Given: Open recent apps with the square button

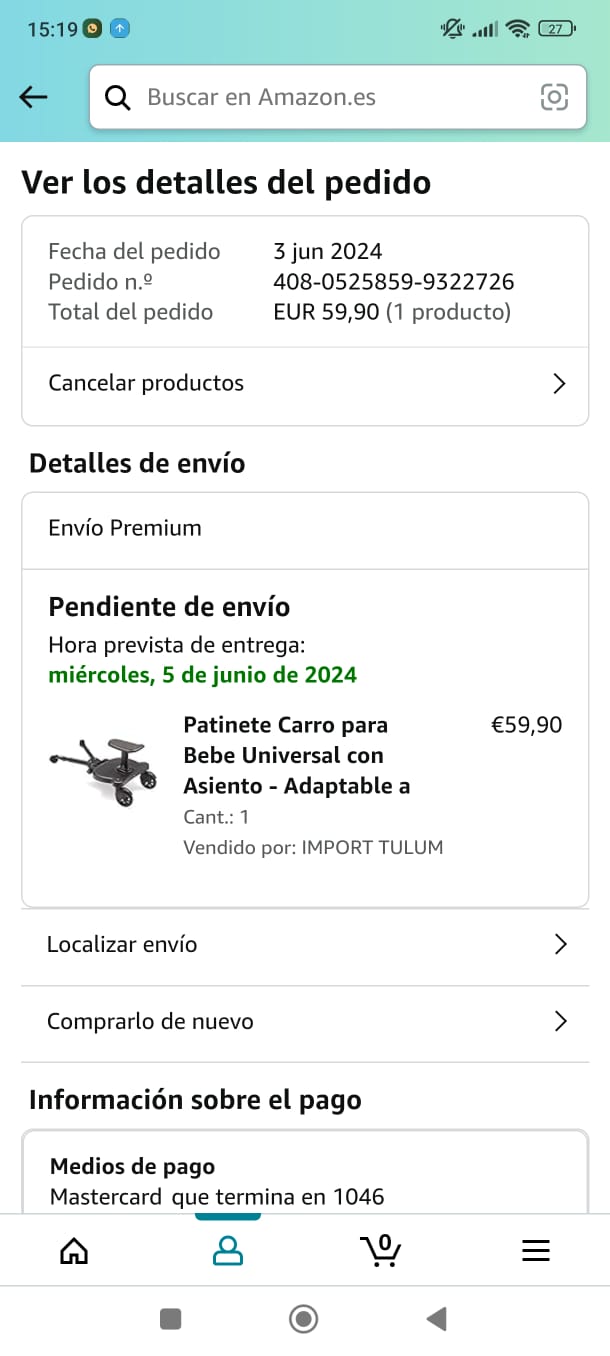Looking at the screenshot, I should (x=171, y=1319).
